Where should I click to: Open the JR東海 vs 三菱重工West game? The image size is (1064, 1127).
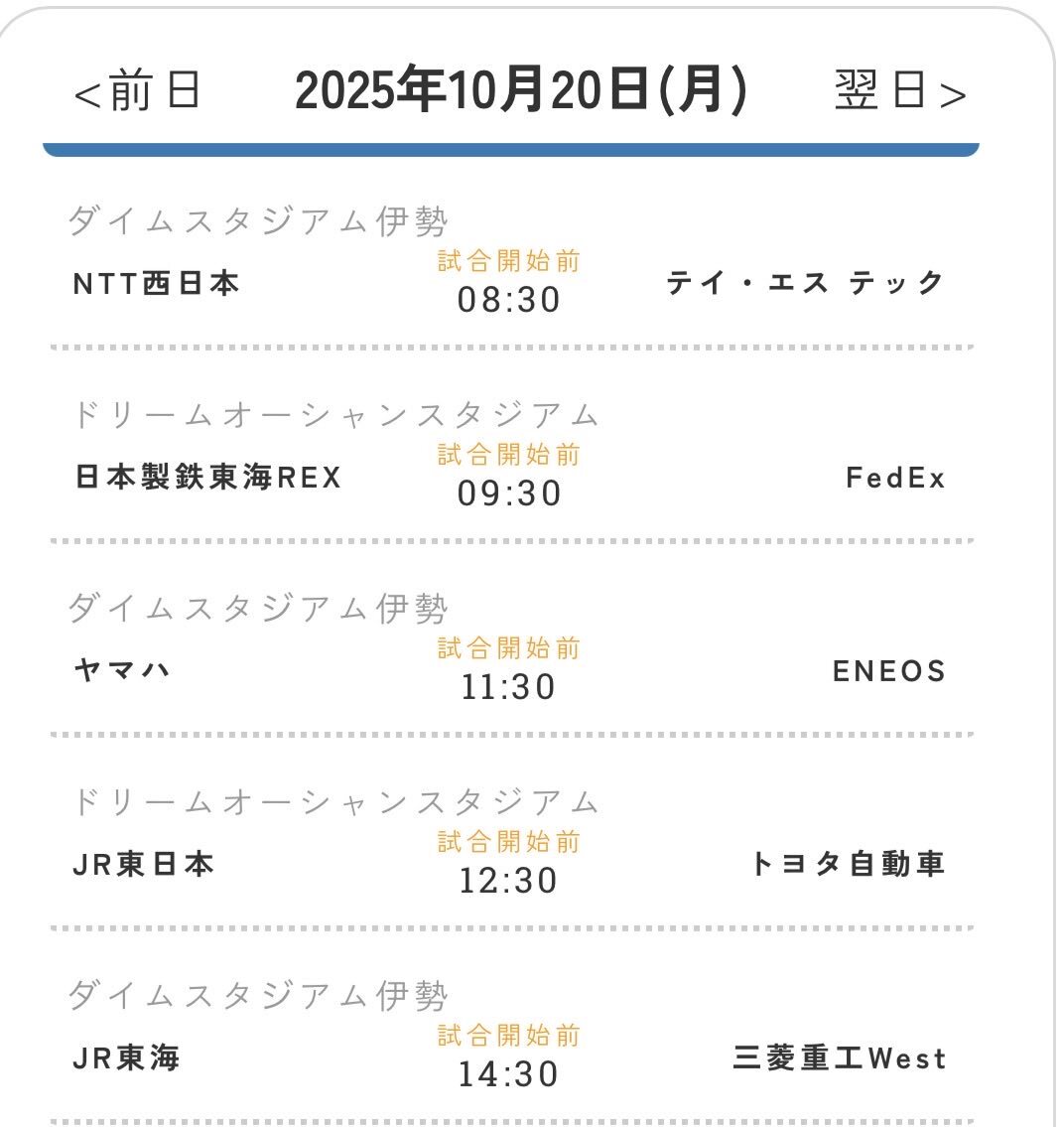click(509, 1058)
